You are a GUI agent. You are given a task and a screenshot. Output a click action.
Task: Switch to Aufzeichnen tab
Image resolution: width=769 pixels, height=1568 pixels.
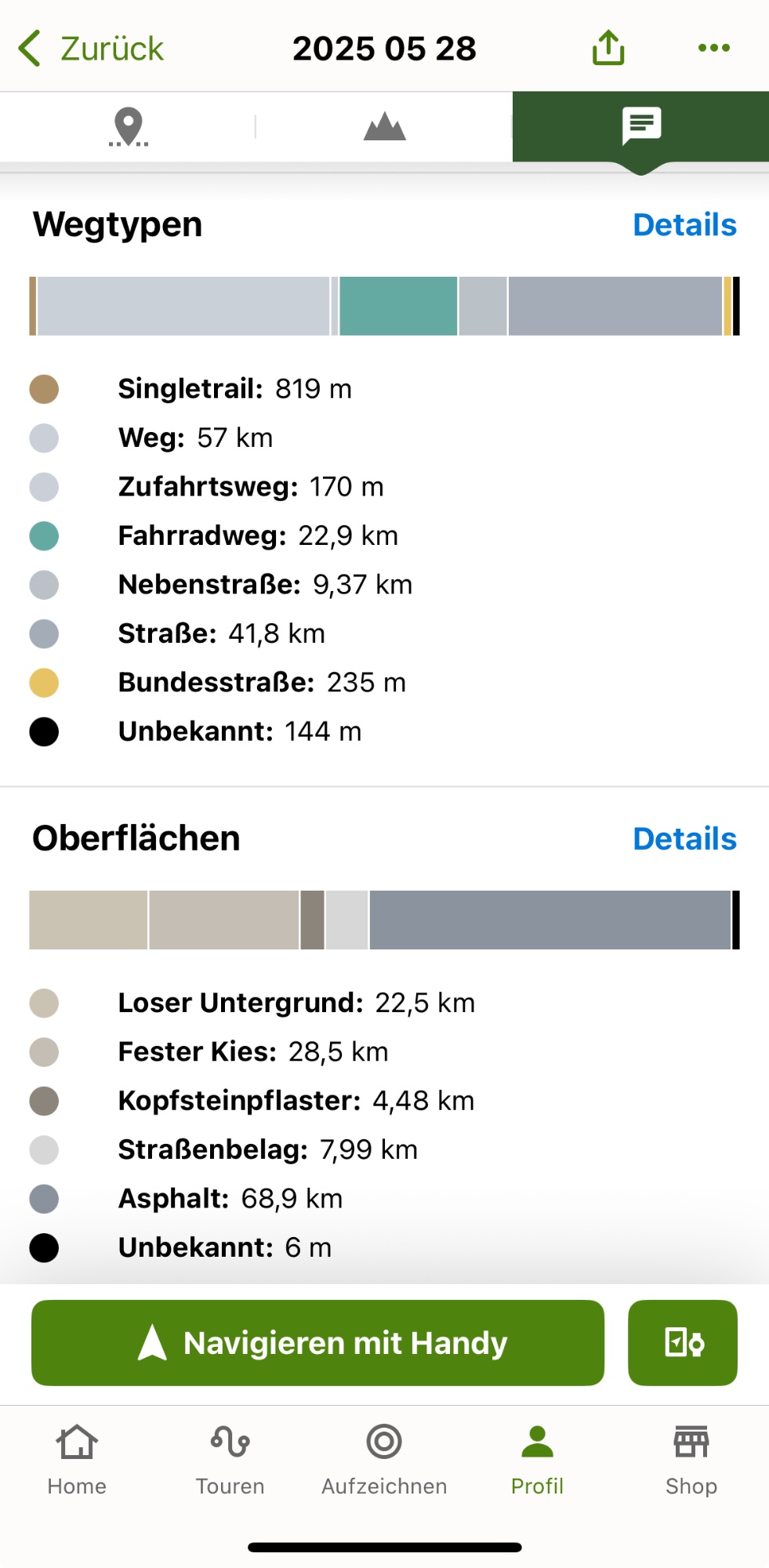point(384,1460)
